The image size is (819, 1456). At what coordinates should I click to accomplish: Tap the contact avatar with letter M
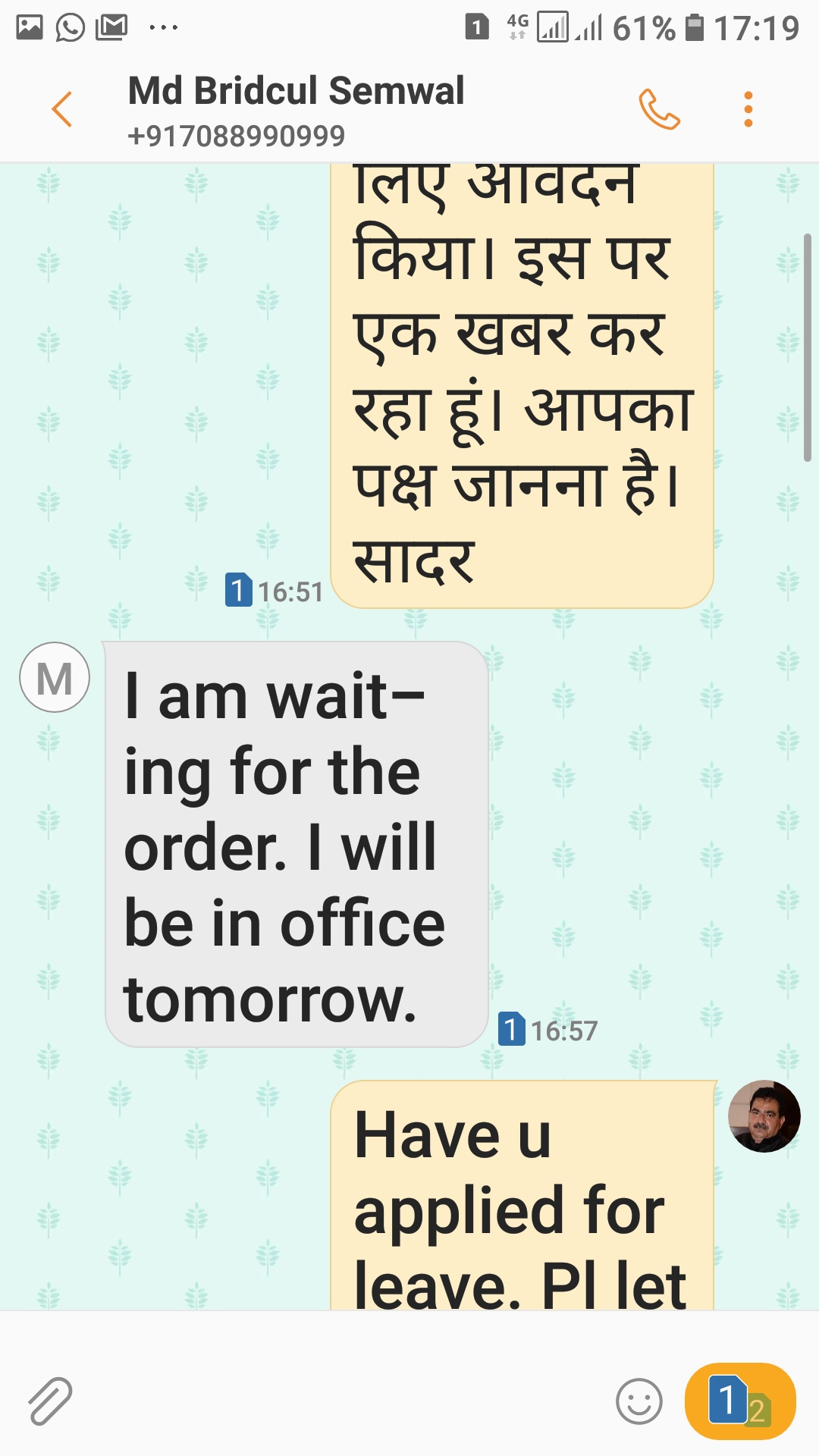click(x=55, y=677)
